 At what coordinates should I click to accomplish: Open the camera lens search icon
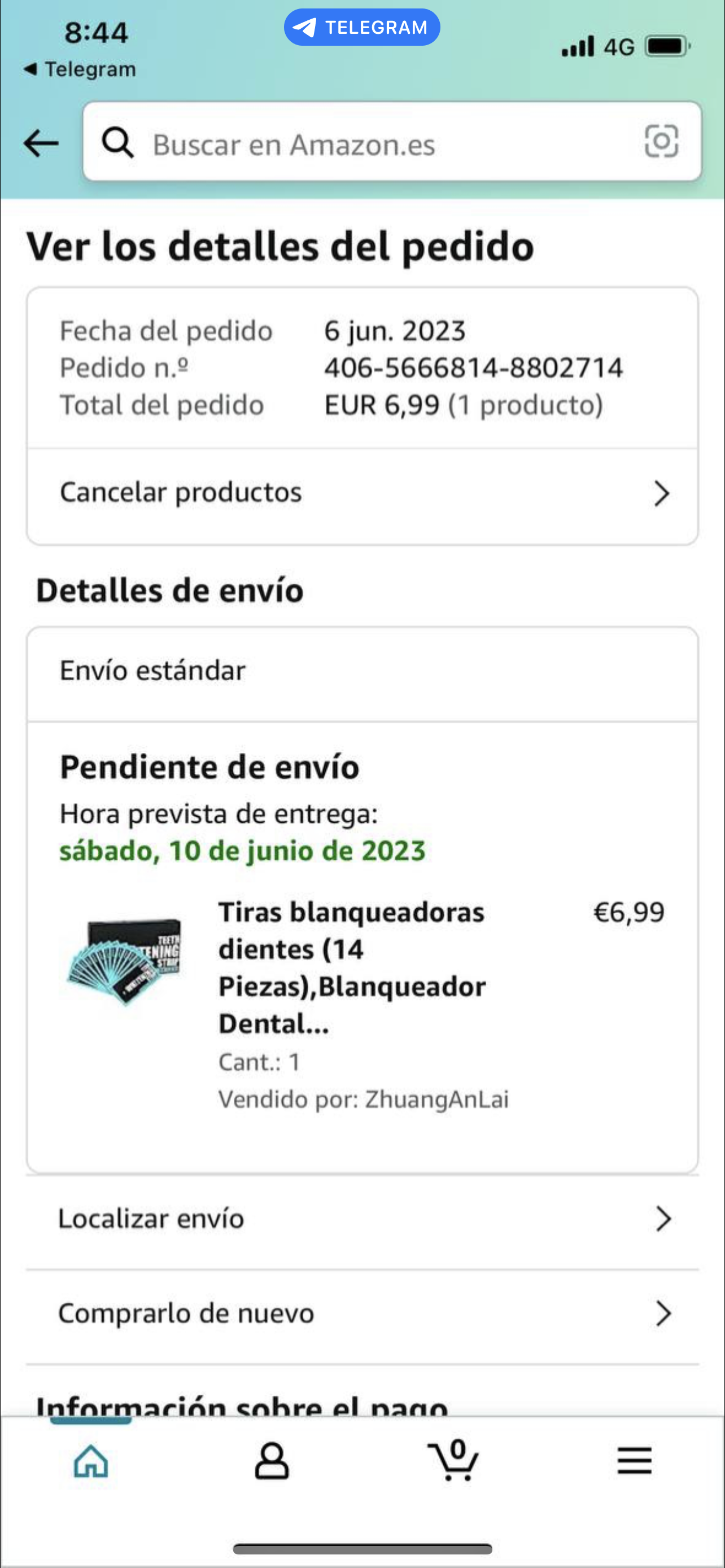pos(661,141)
